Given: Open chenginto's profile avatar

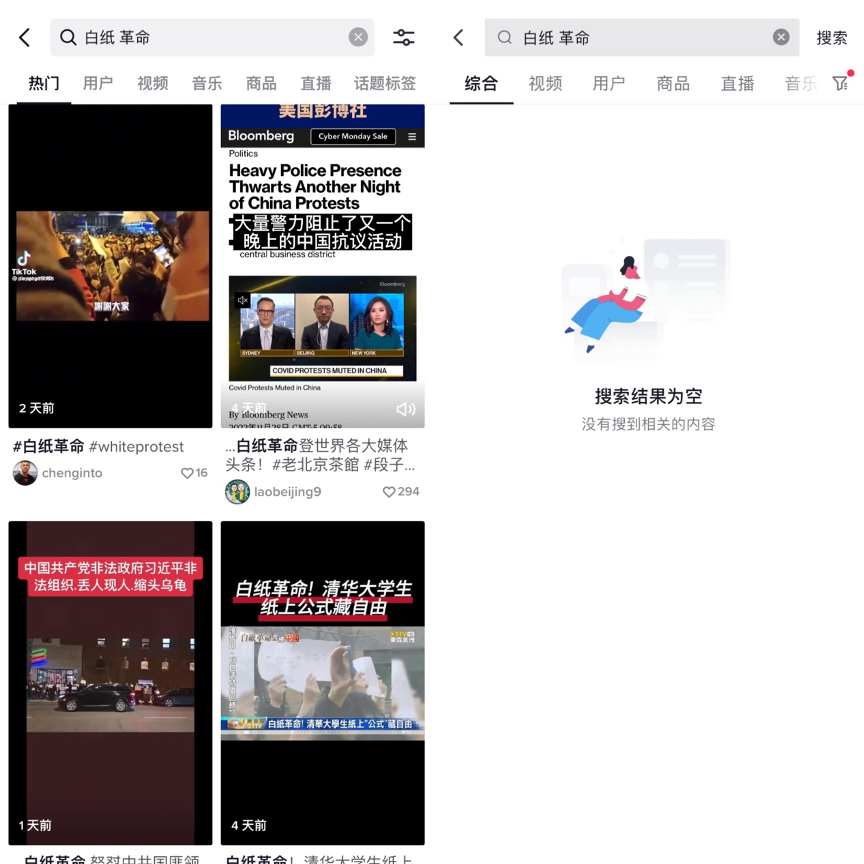Looking at the screenshot, I should [25, 473].
